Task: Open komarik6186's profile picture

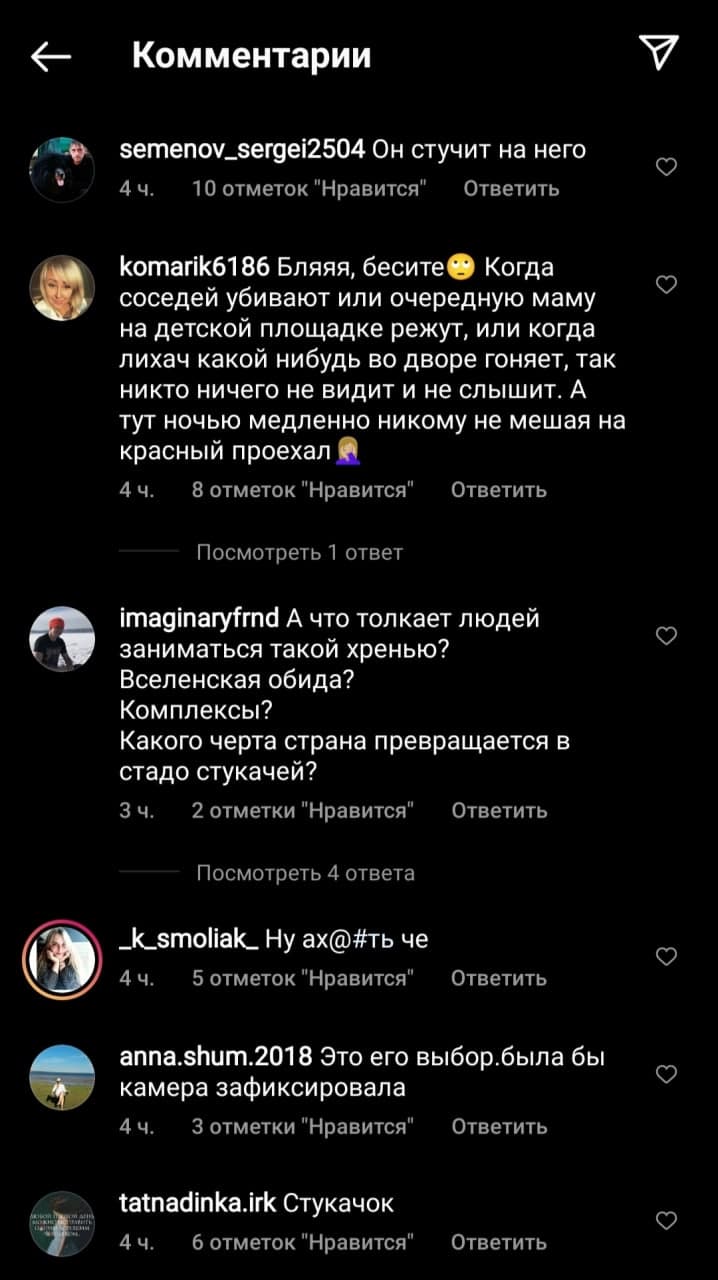Action: click(62, 286)
